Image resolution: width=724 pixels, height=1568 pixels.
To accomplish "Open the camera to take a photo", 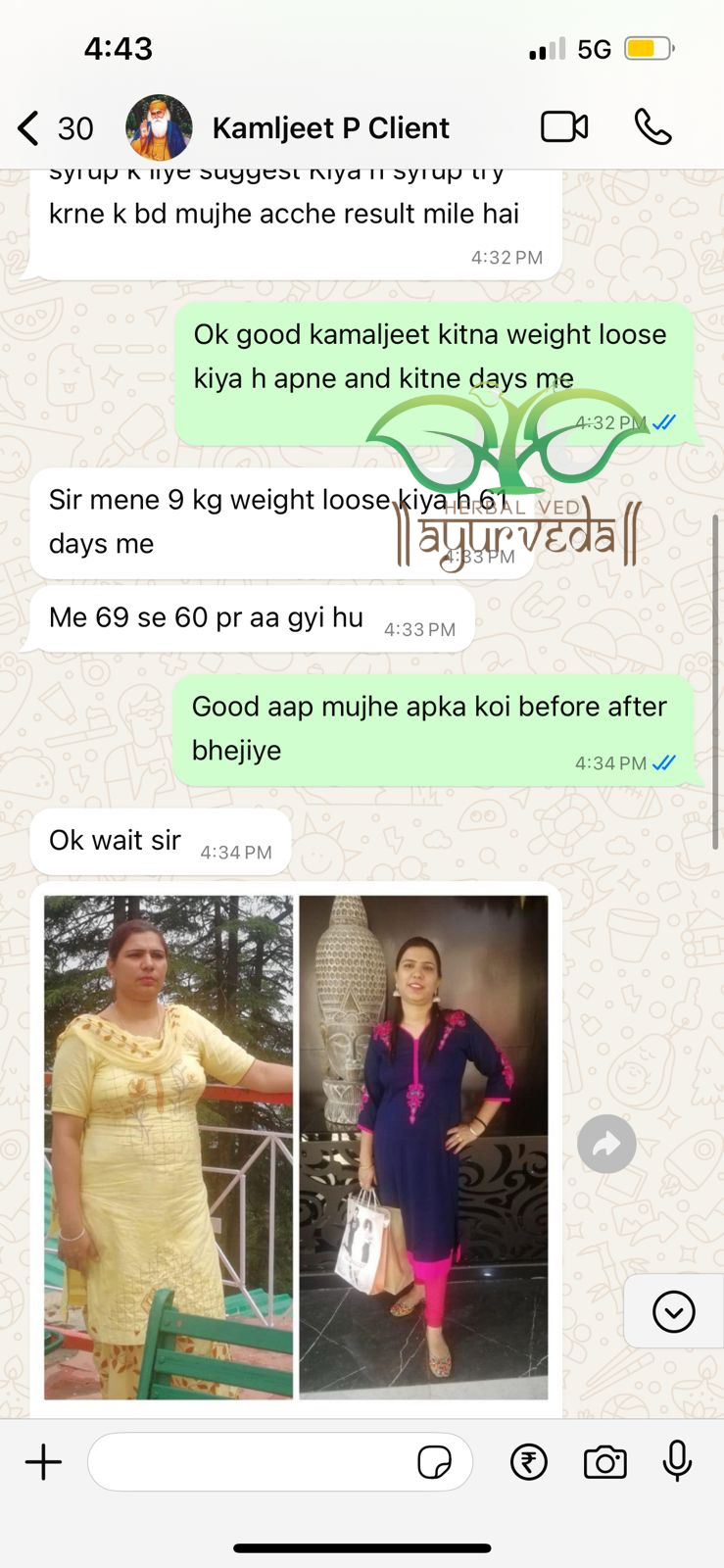I will (x=604, y=1462).
